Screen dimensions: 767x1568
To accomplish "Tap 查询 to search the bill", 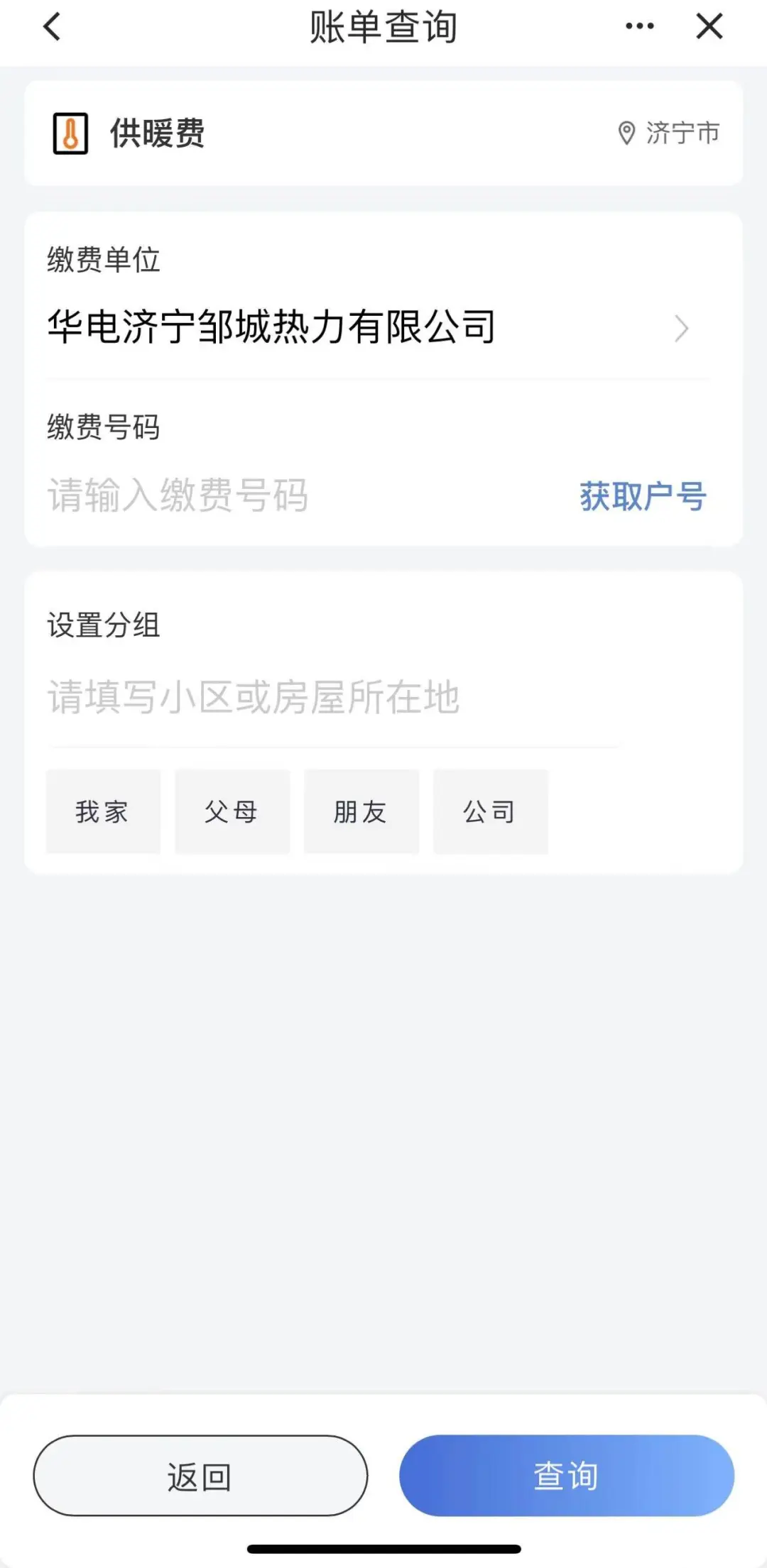I will click(x=566, y=1476).
